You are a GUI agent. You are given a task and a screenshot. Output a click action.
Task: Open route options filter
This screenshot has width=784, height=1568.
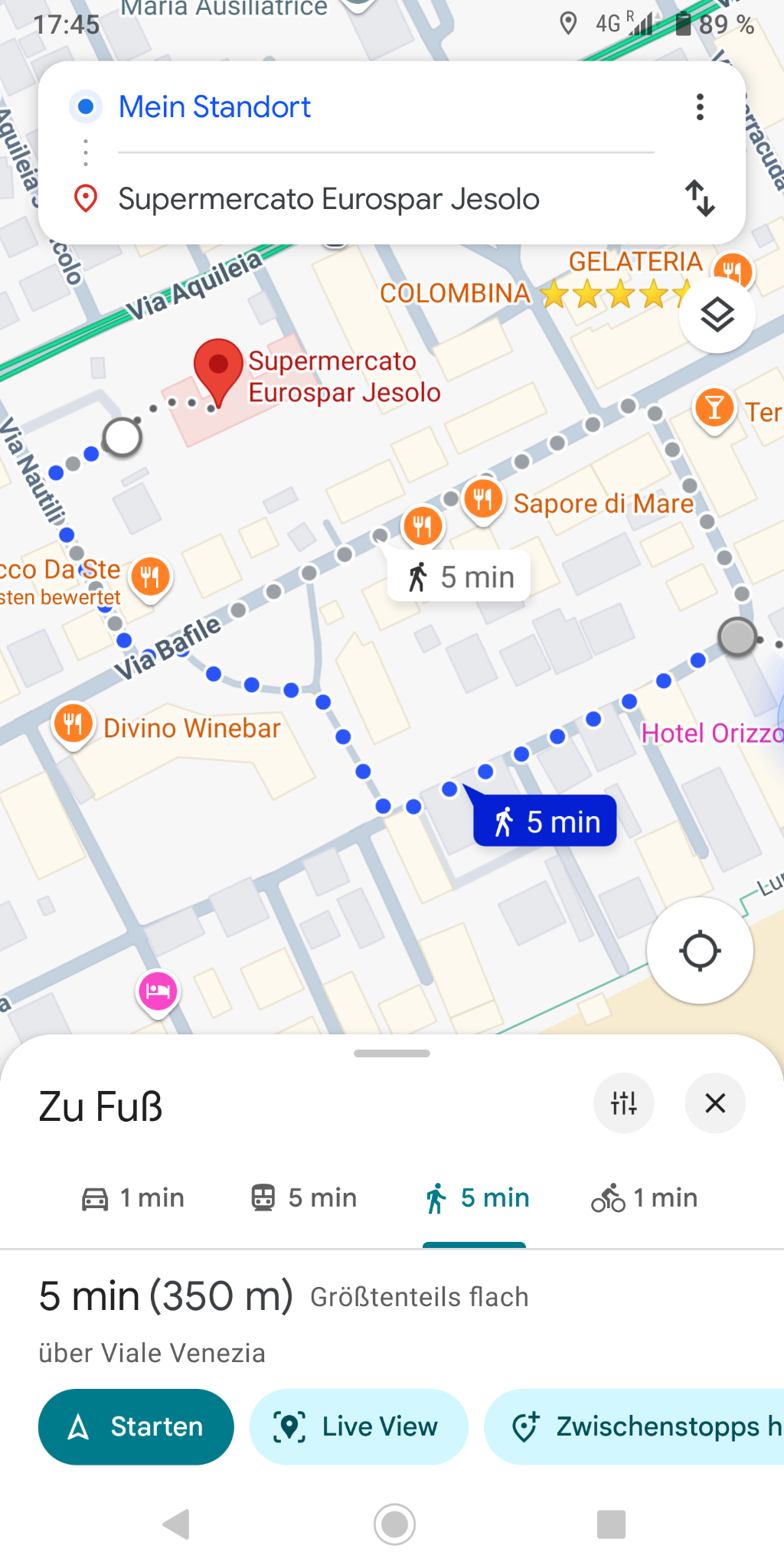point(623,1103)
